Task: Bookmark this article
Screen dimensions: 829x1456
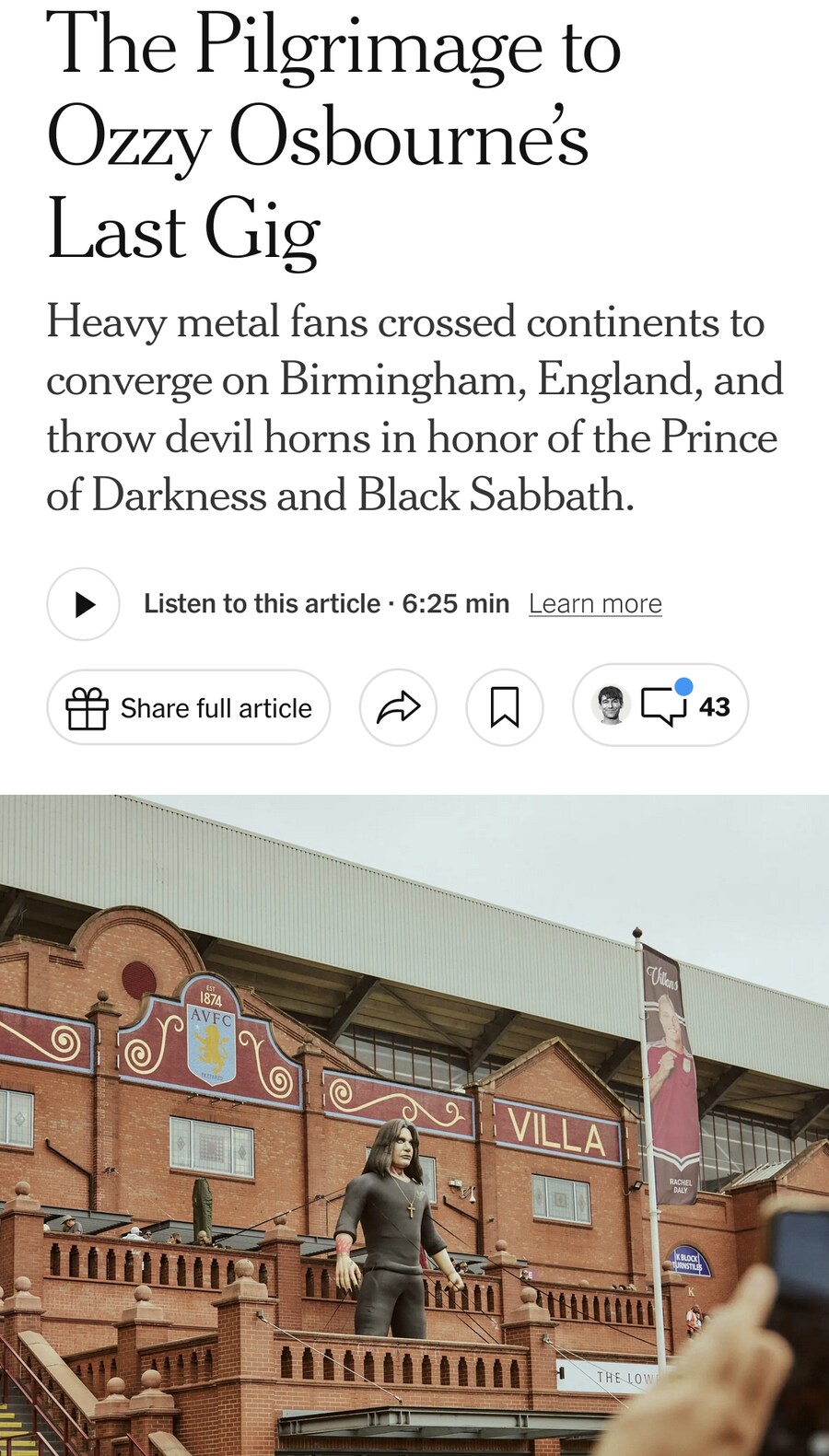Action: (x=505, y=707)
